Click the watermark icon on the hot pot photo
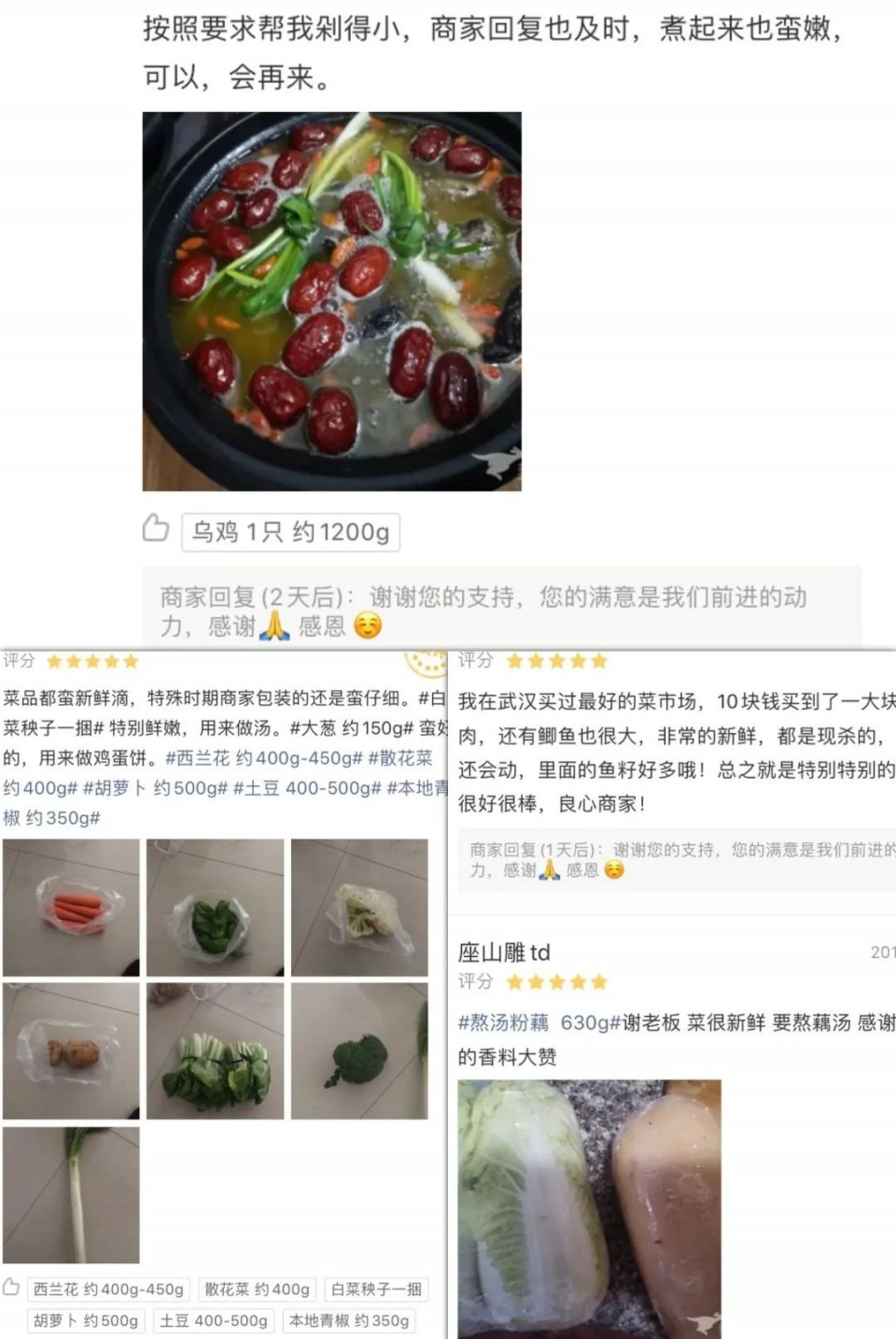This screenshot has width=896, height=1339. click(x=499, y=464)
